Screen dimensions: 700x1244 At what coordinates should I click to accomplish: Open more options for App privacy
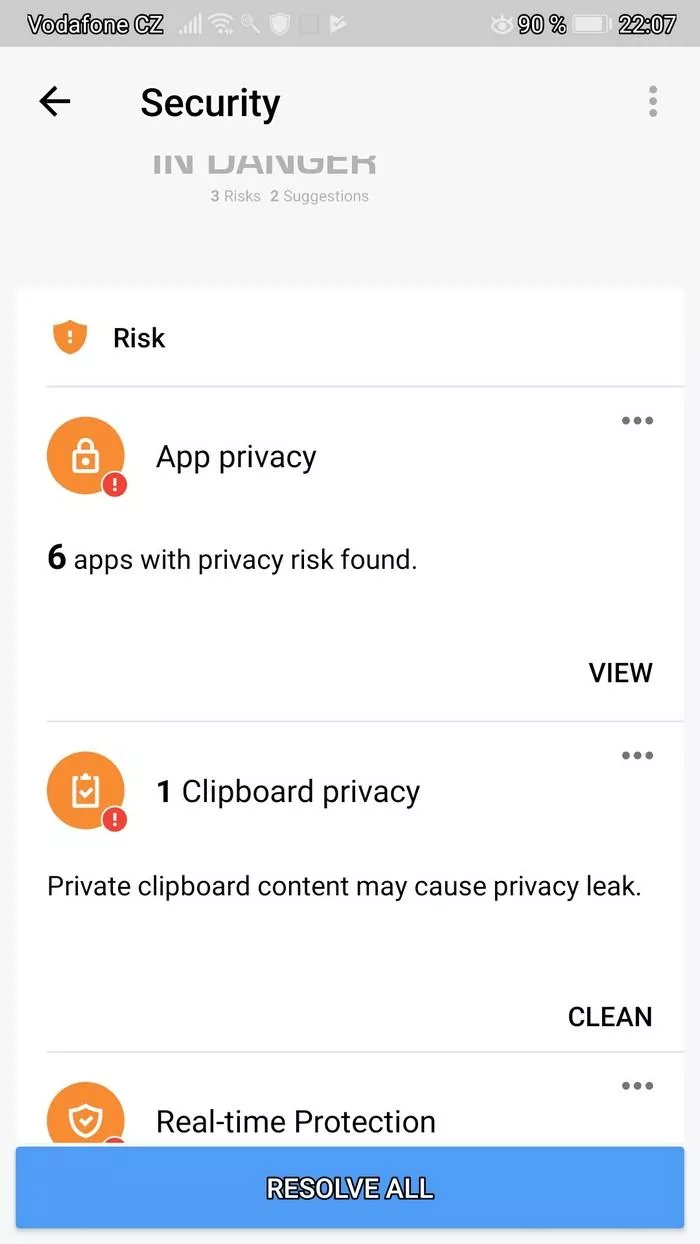coord(637,421)
